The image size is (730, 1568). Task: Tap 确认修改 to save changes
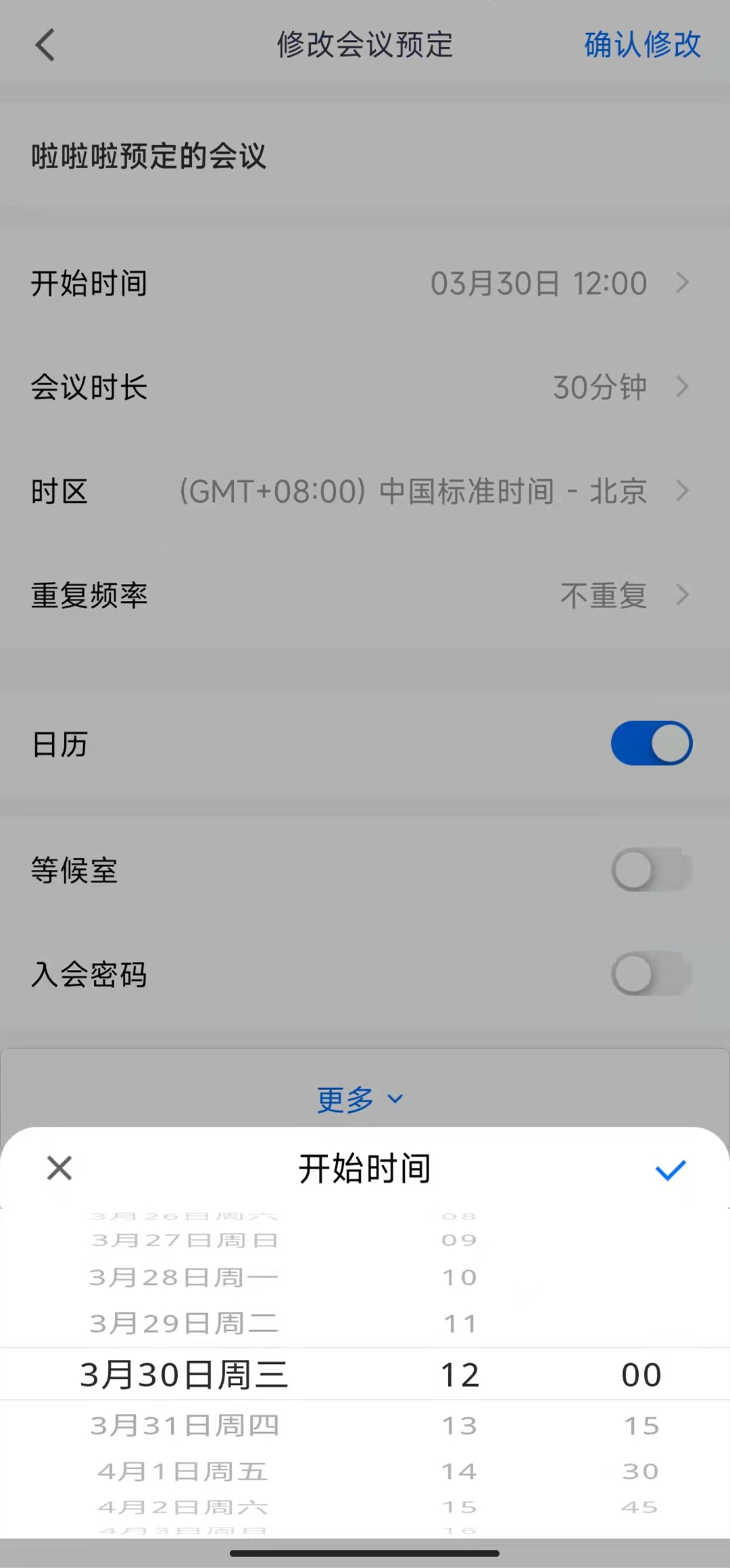point(641,45)
